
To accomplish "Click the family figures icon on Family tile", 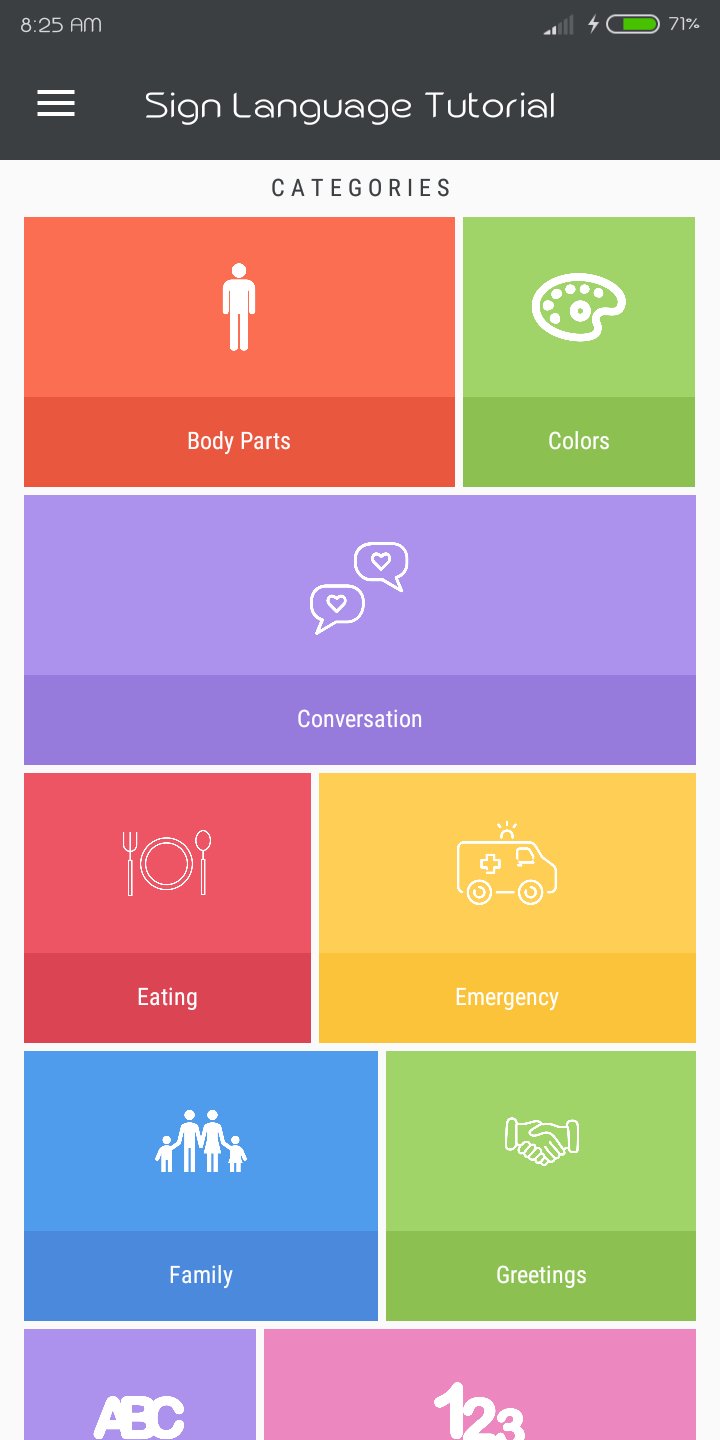I will point(200,1140).
